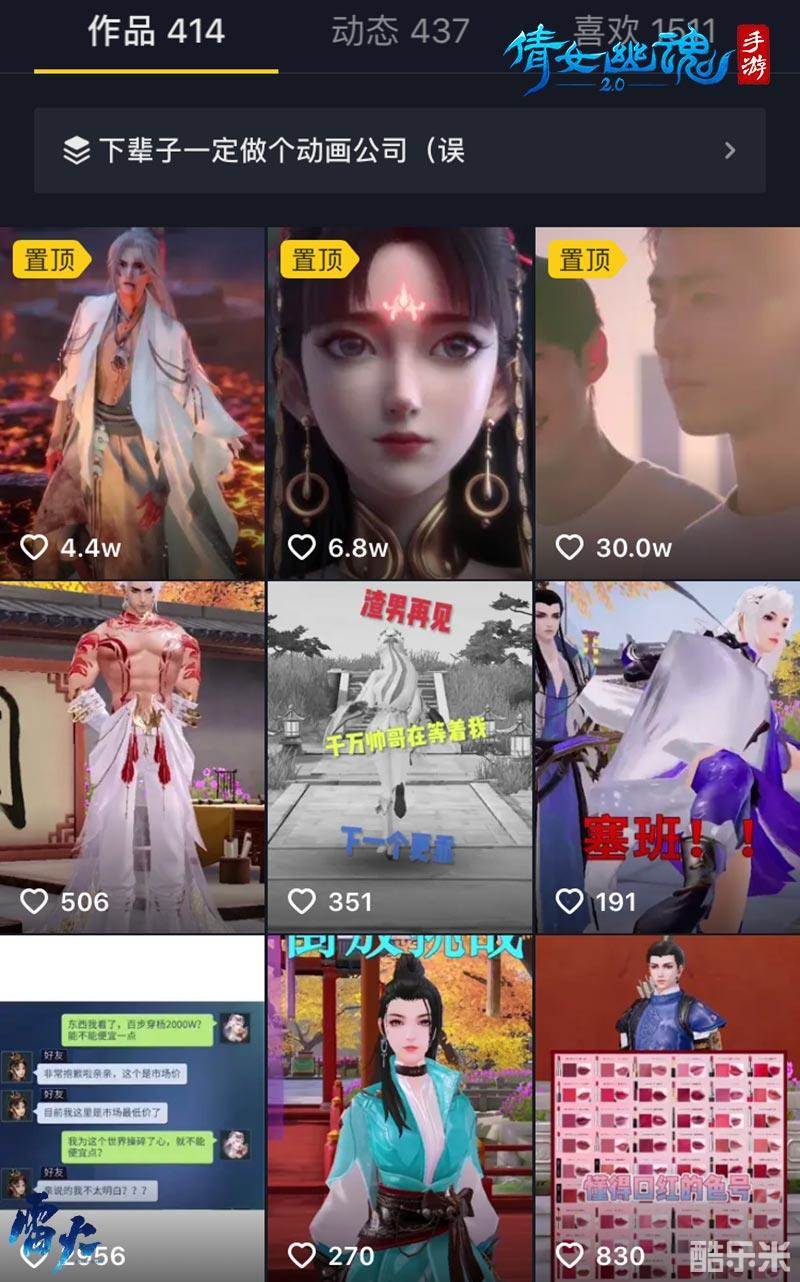Viewport: 800px width, 1282px height.
Task: Open the lipstick shades video with 830 likes
Action: (668, 1108)
